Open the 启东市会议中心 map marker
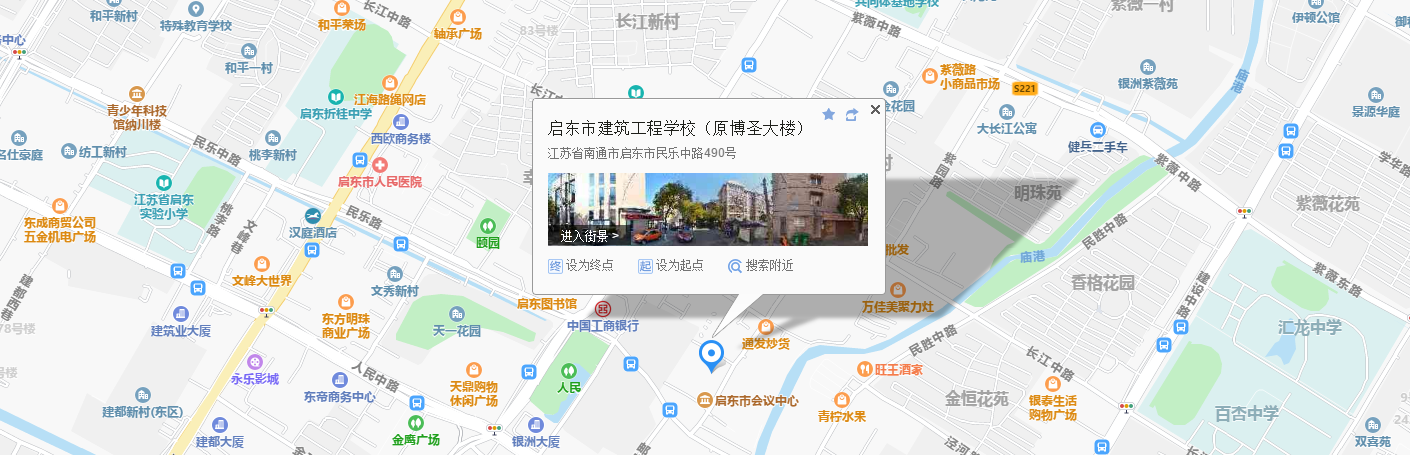Screen dimensions: 1410x455 705,400
